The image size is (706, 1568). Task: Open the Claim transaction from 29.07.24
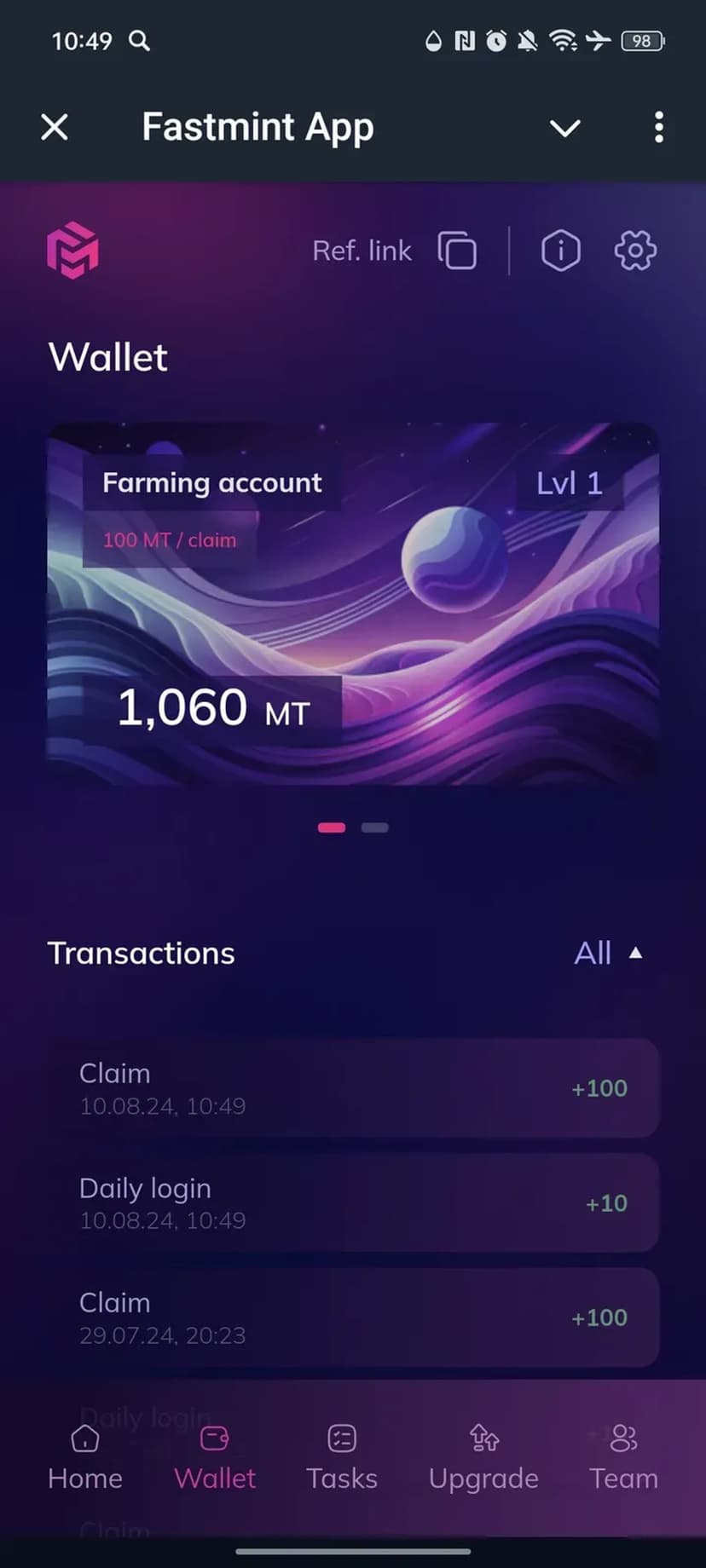(352, 1317)
